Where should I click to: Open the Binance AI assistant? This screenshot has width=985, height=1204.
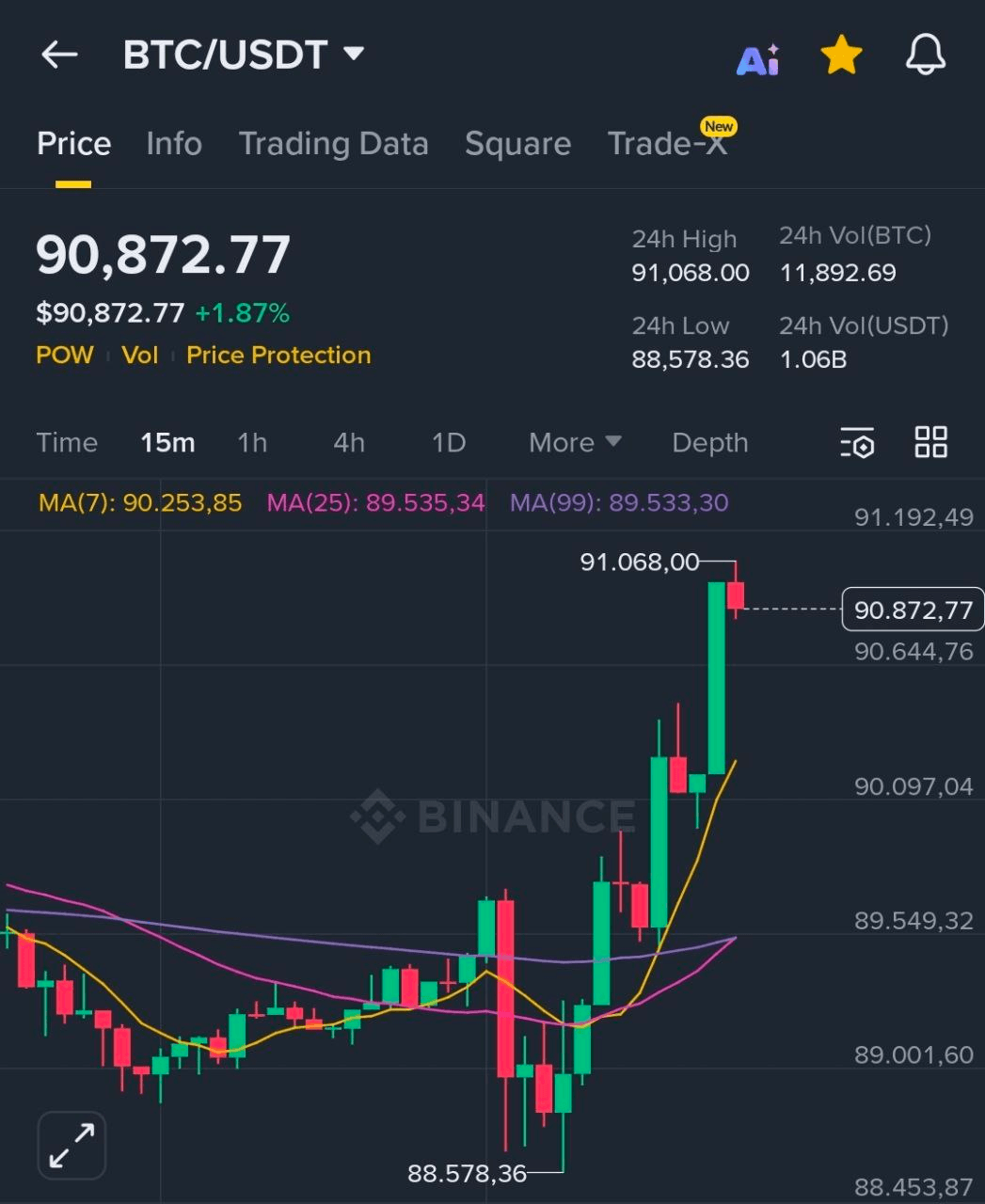tap(756, 55)
